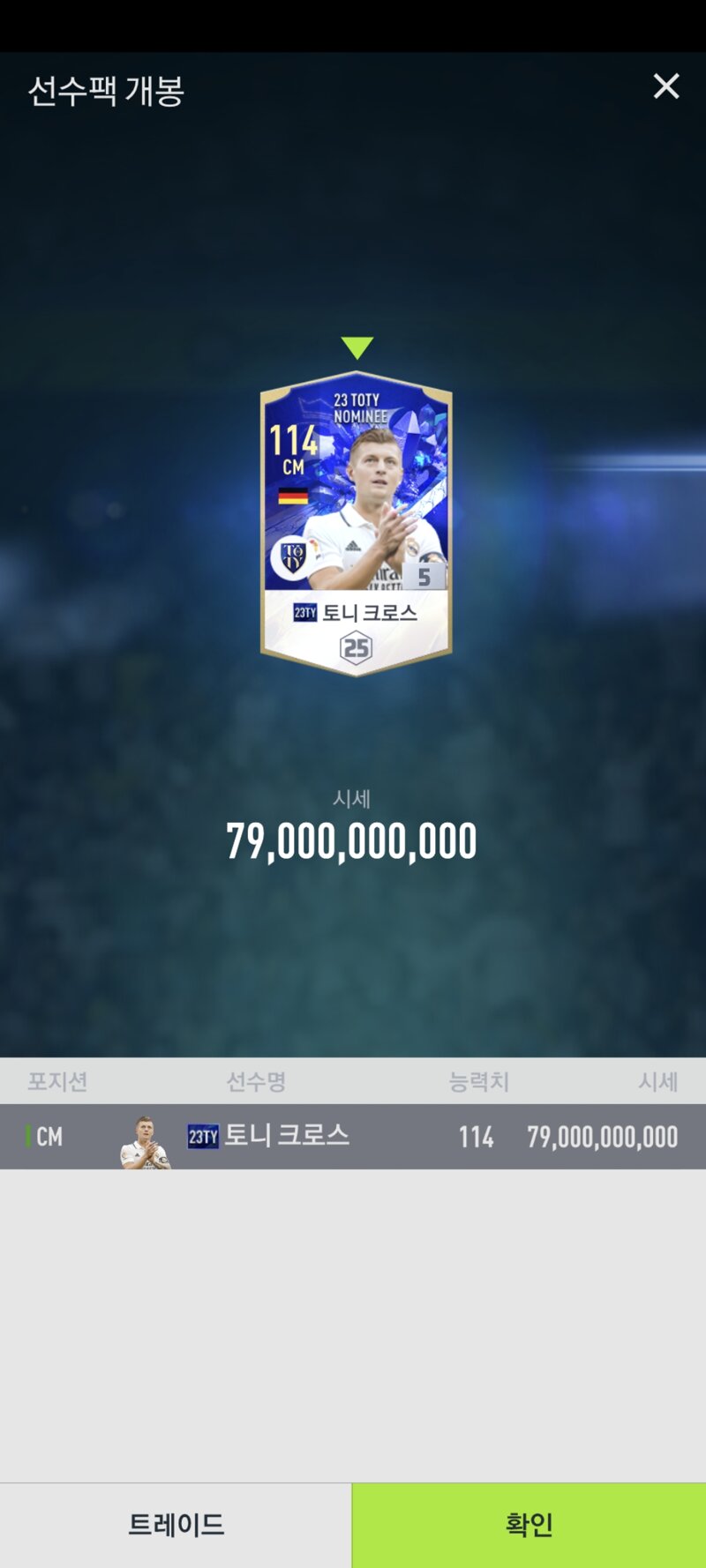Close the 선수팩 개봉 screen
Viewport: 706px width, 1568px height.
point(665,86)
